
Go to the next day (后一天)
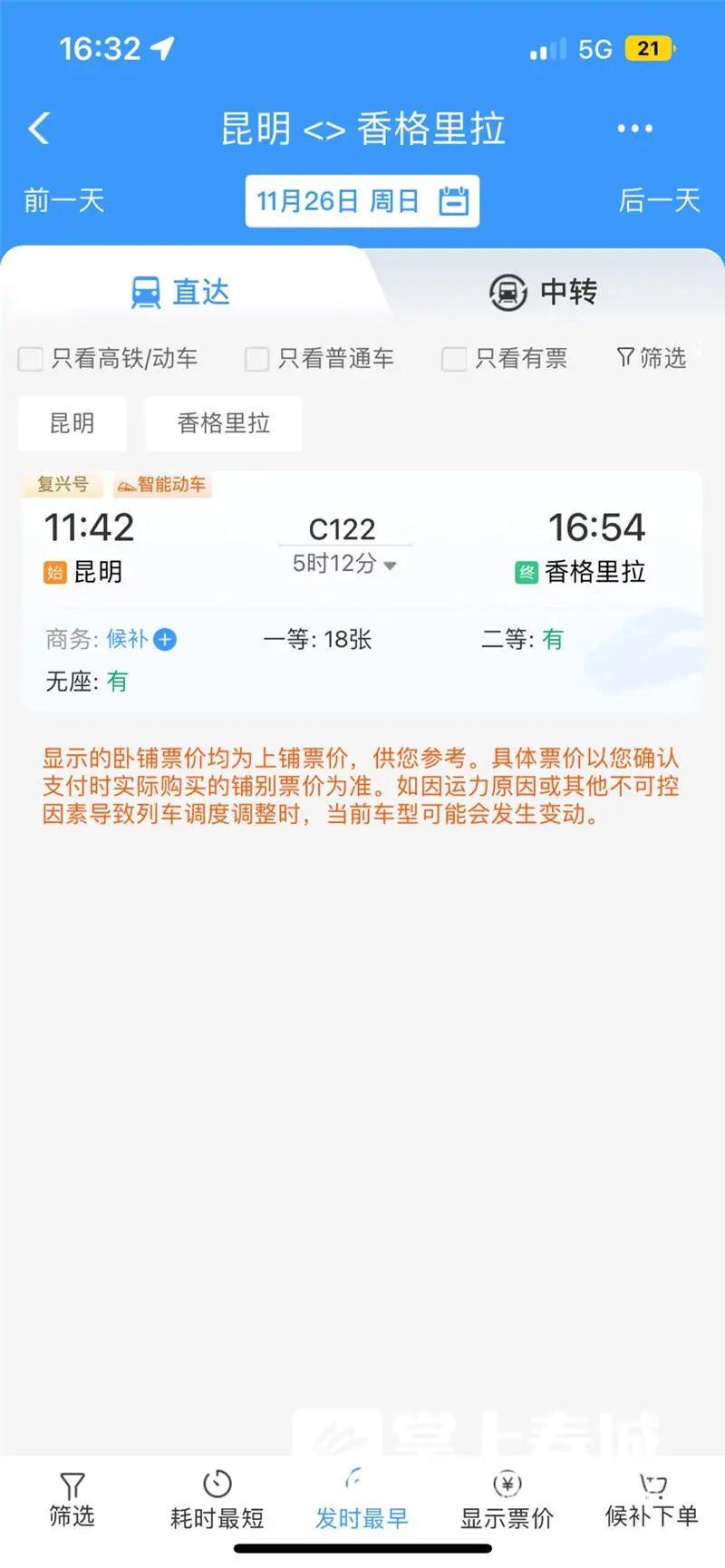pyautogui.click(x=659, y=200)
